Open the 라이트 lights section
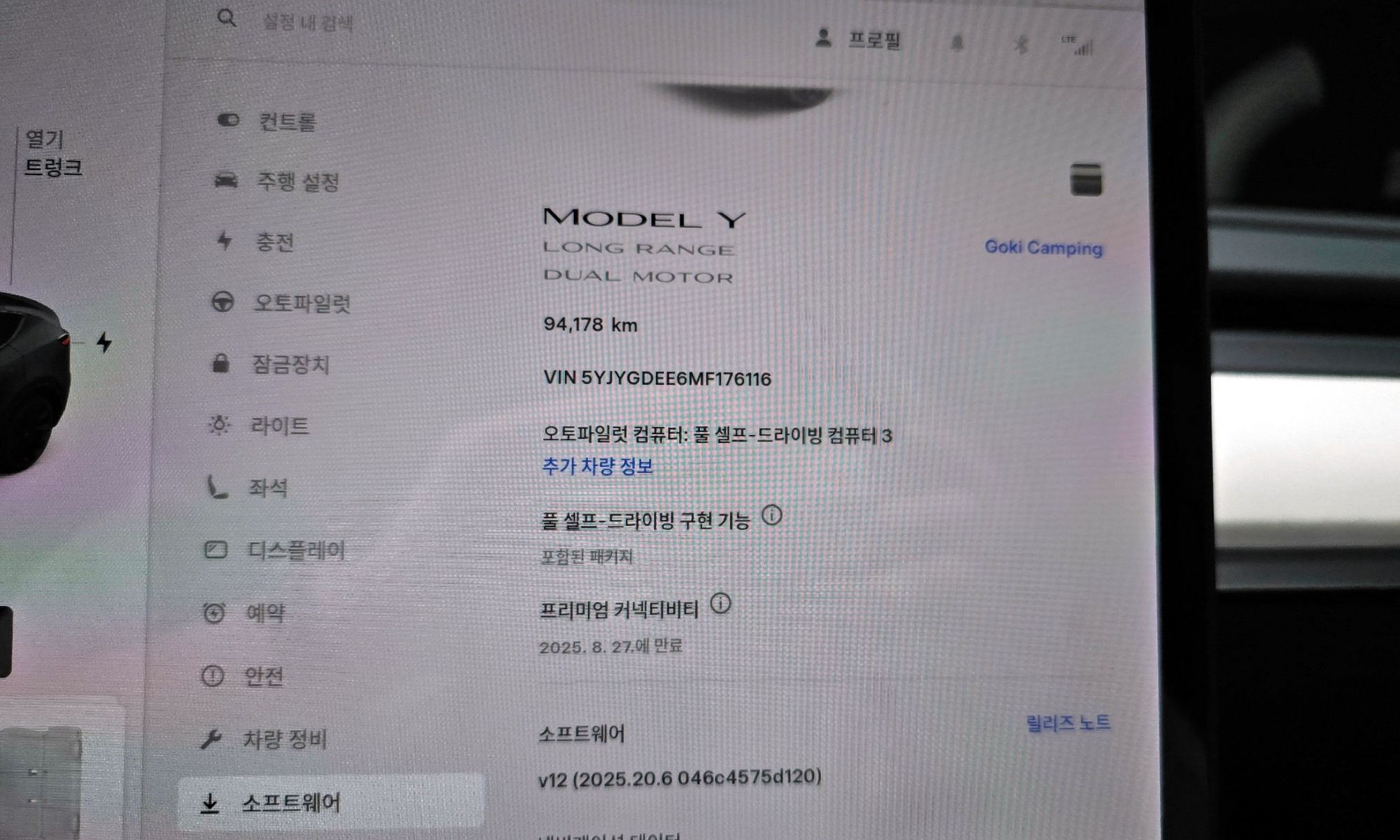 279,426
